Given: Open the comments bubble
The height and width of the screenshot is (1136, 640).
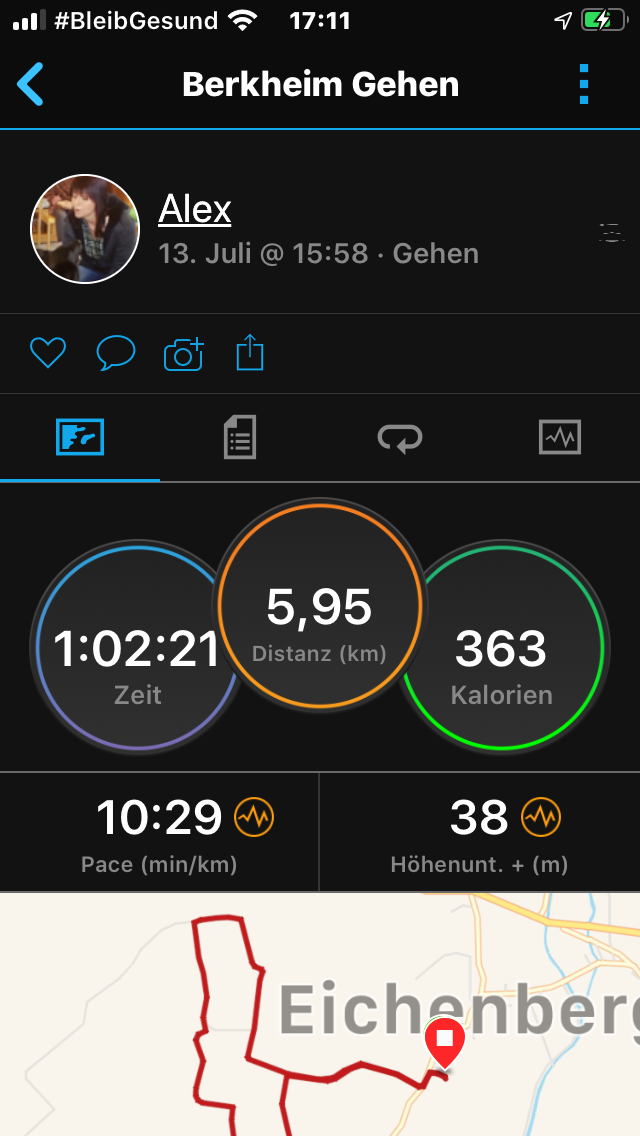Looking at the screenshot, I should (115, 353).
